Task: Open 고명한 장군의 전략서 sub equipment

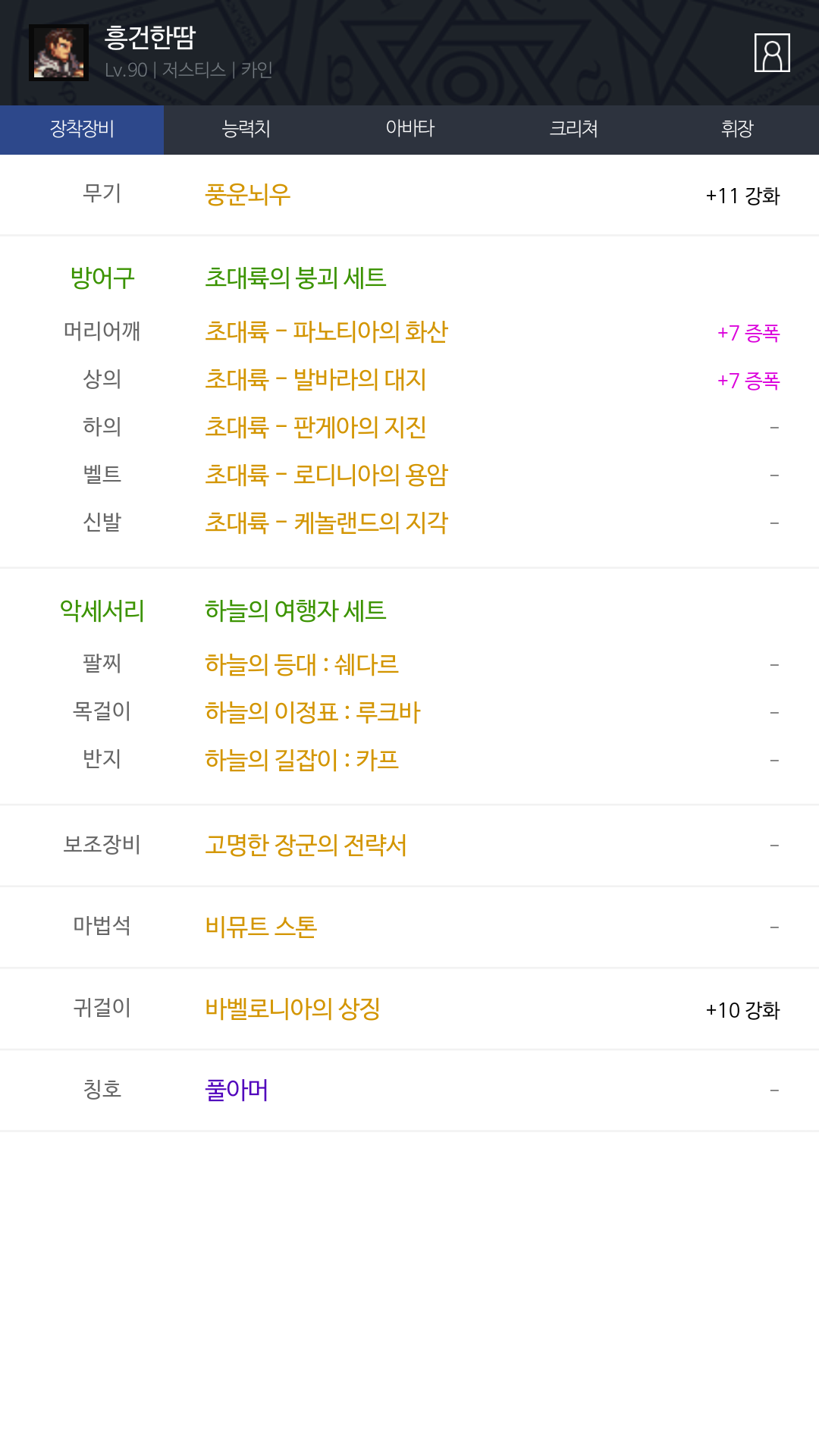Action: (306, 846)
